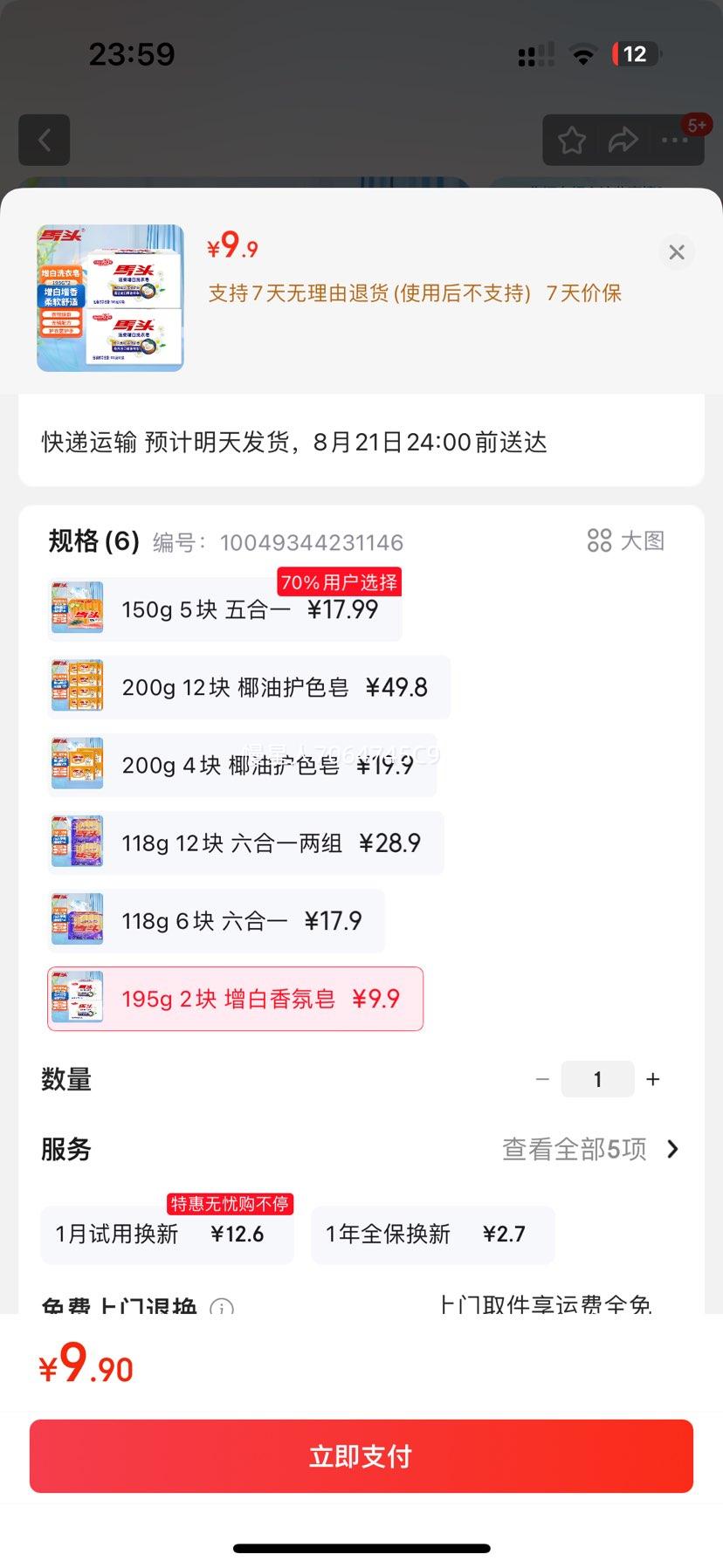
Task: Open the product thumbnail image
Action: tap(110, 298)
